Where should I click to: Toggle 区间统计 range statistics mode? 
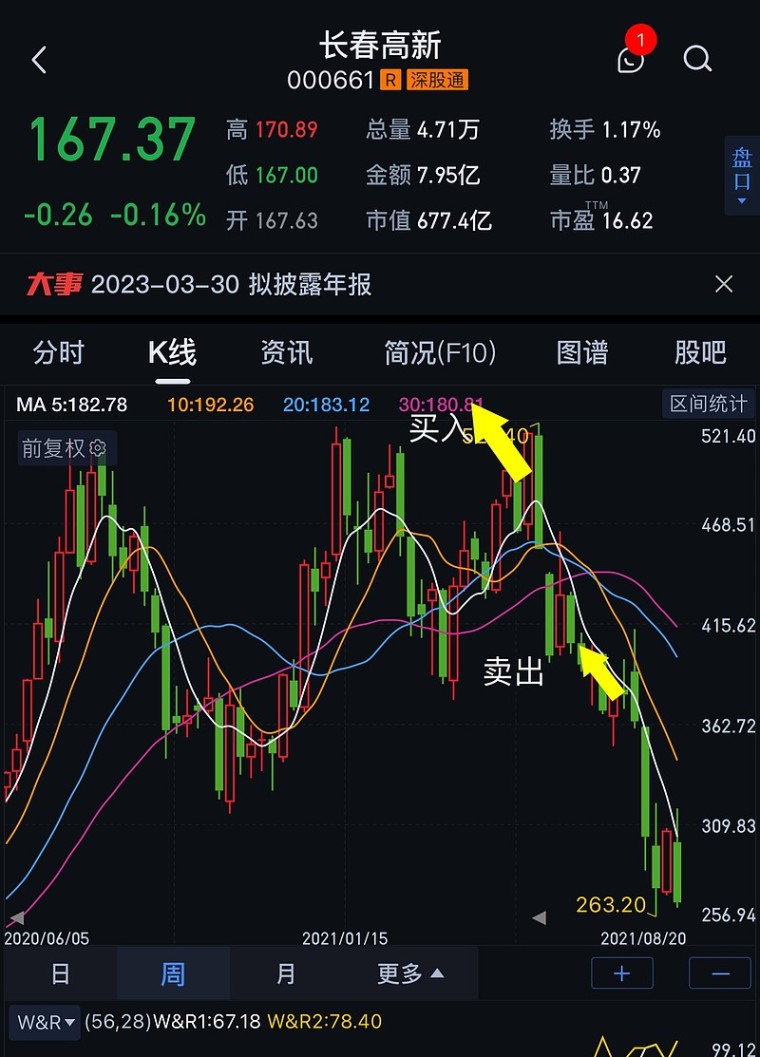[x=709, y=405]
